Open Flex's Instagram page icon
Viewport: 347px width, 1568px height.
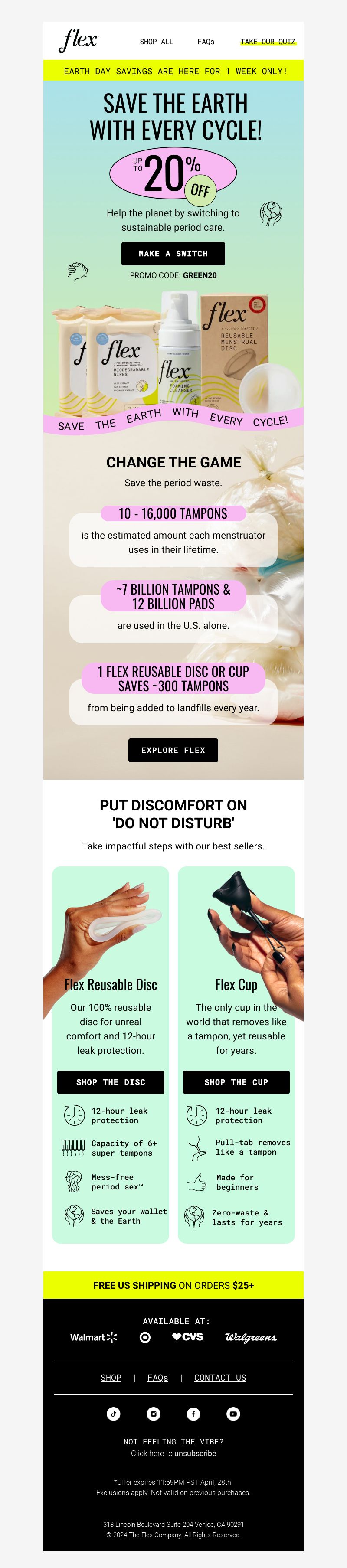click(x=154, y=1413)
